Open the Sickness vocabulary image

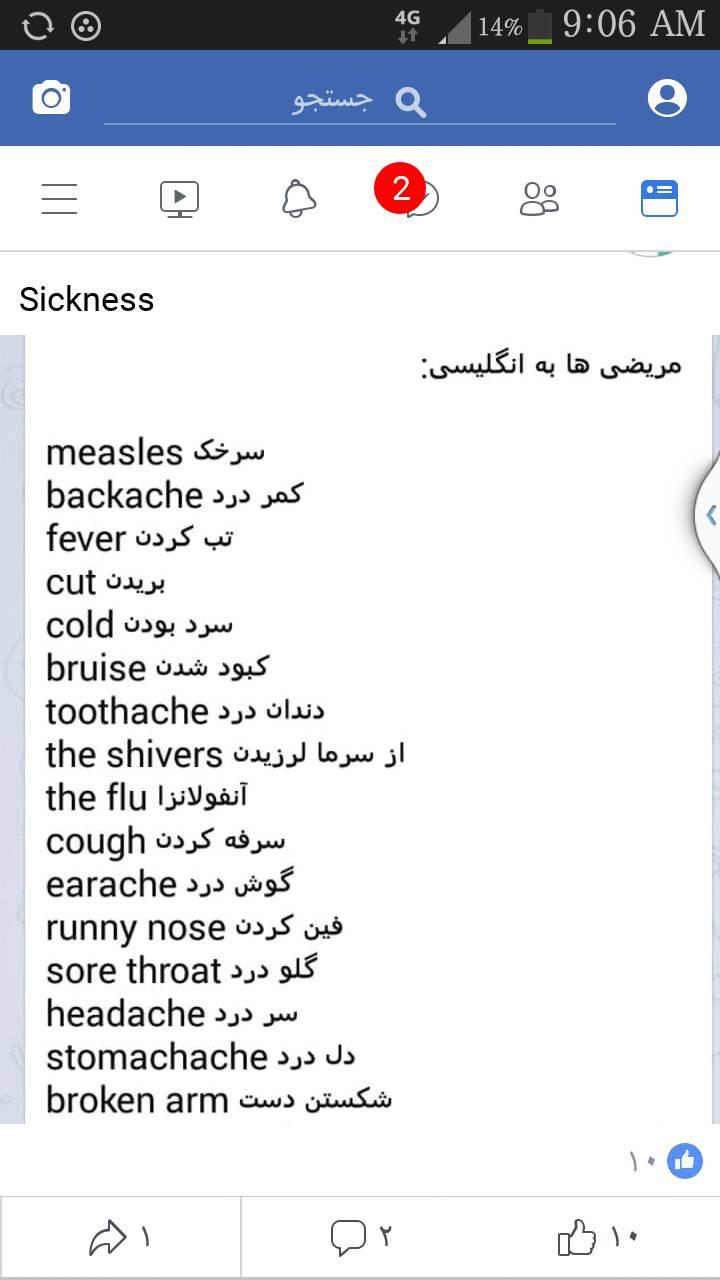(369, 729)
